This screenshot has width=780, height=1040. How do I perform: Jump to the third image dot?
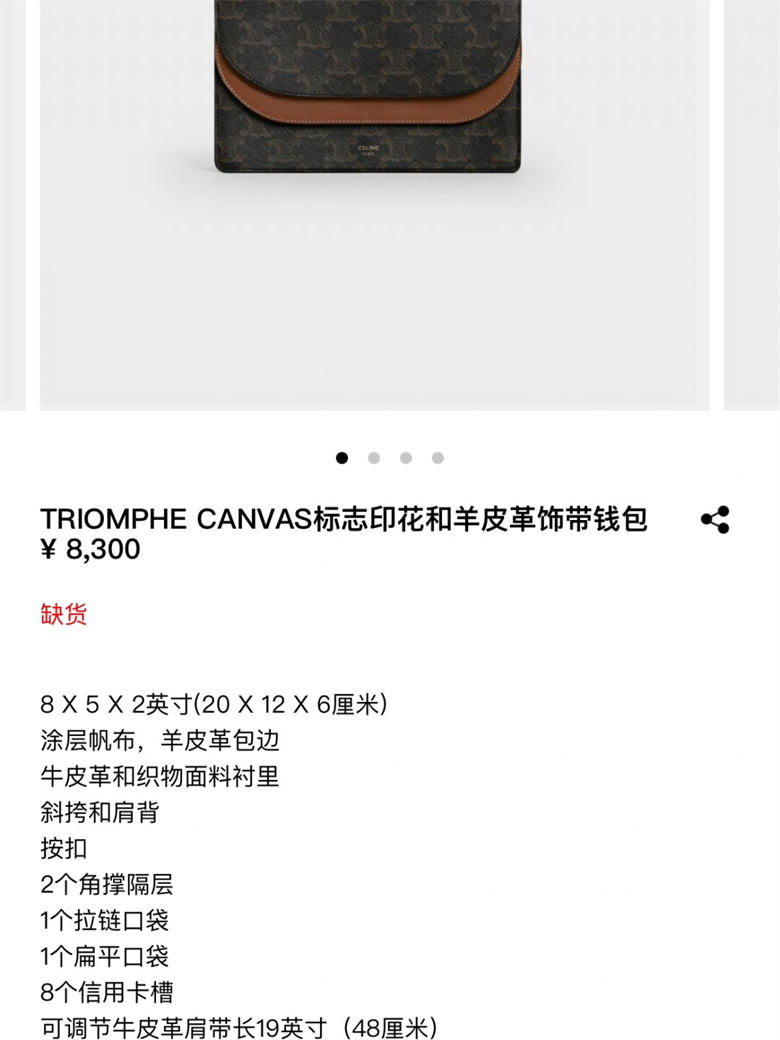[x=406, y=458]
